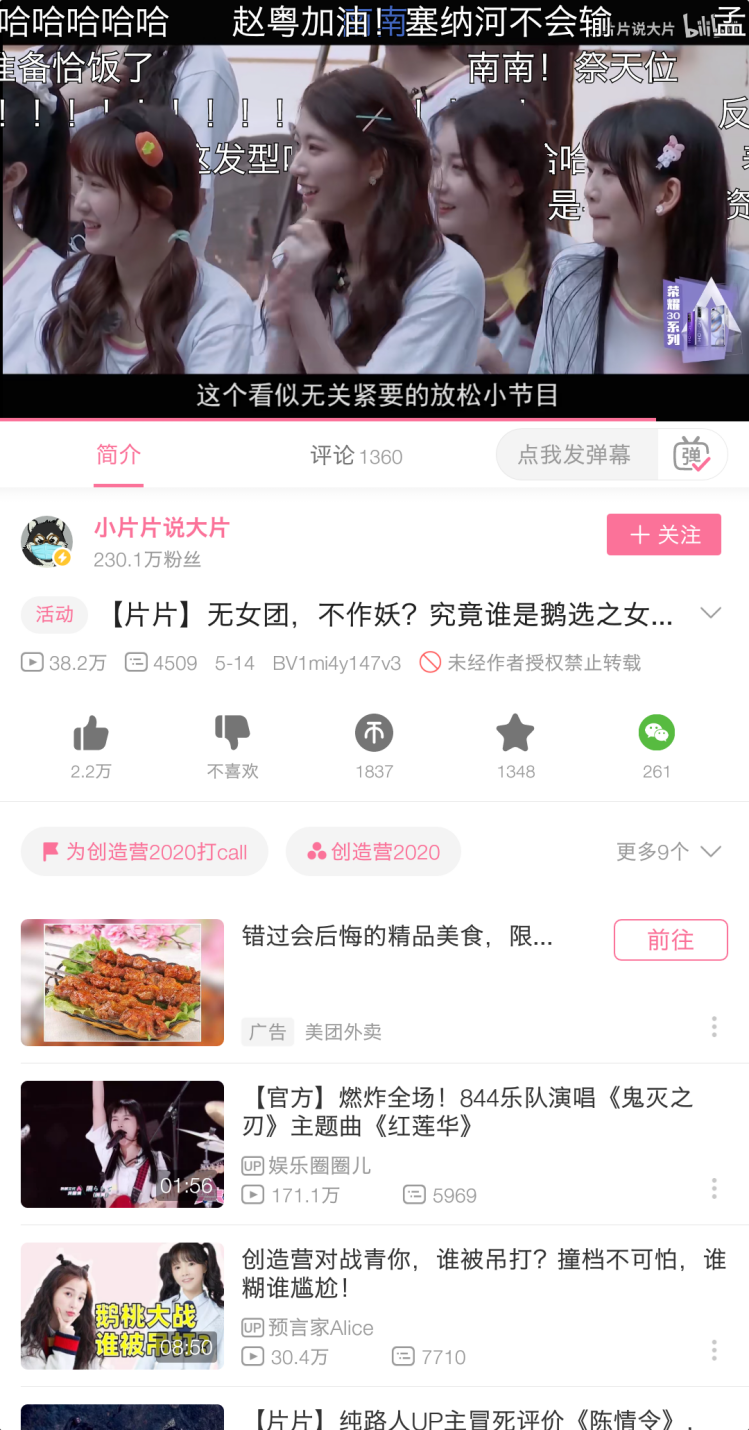Give a coin to this video
This screenshot has height=1430, width=749.
374,735
